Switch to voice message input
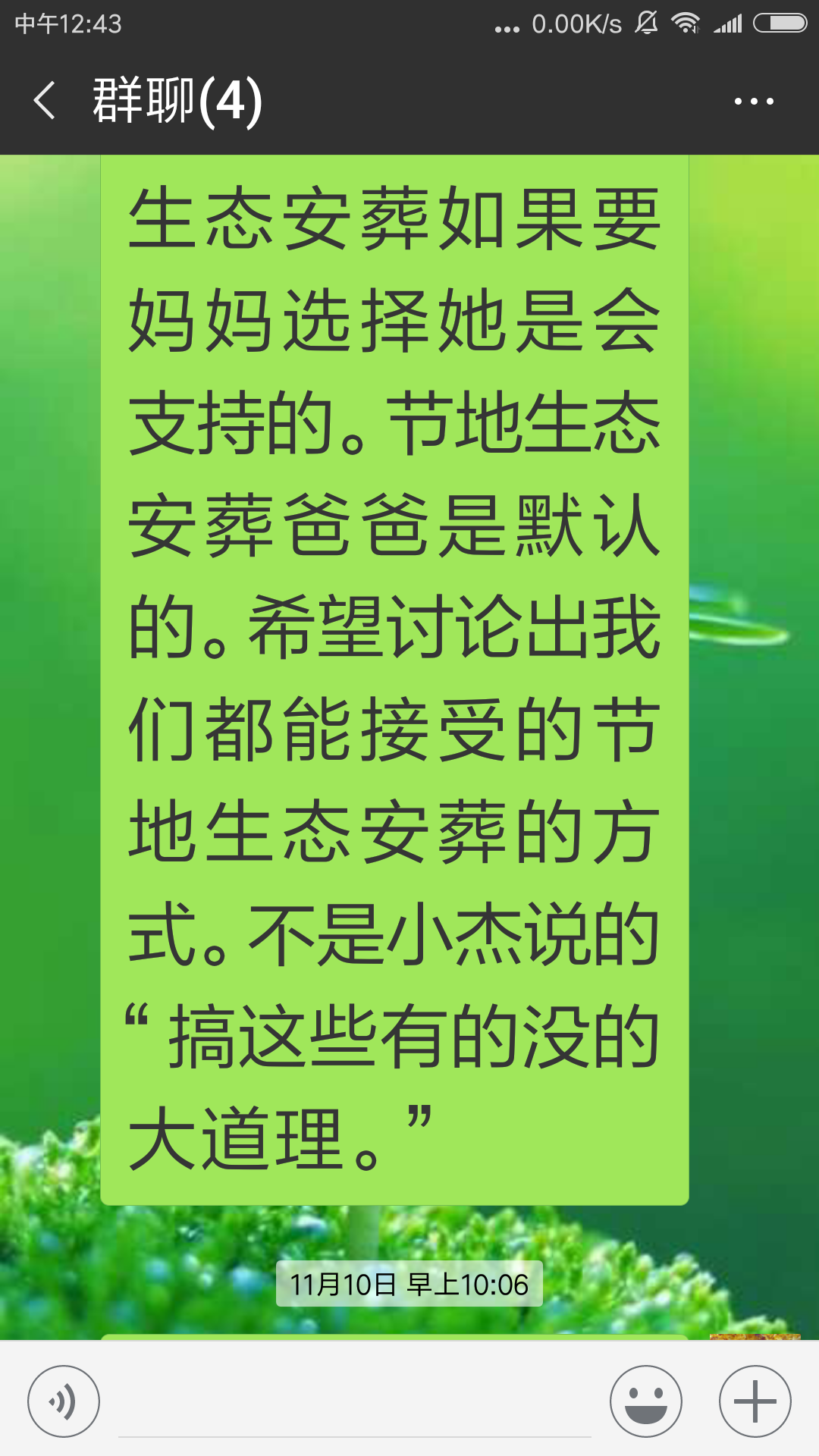 64,1401
